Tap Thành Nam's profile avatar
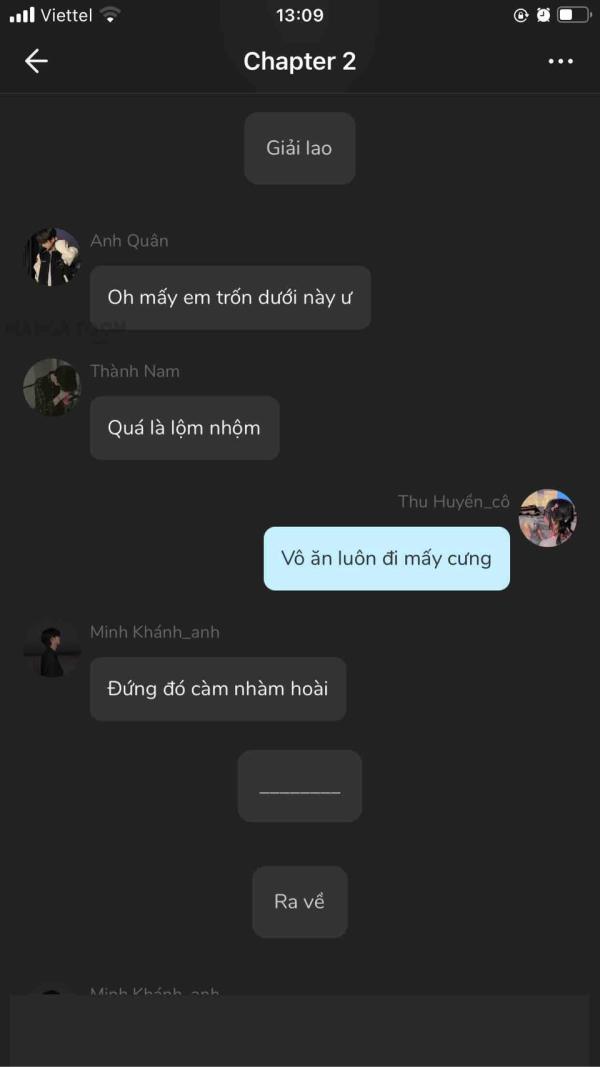The height and width of the screenshot is (1067, 600). point(52,387)
